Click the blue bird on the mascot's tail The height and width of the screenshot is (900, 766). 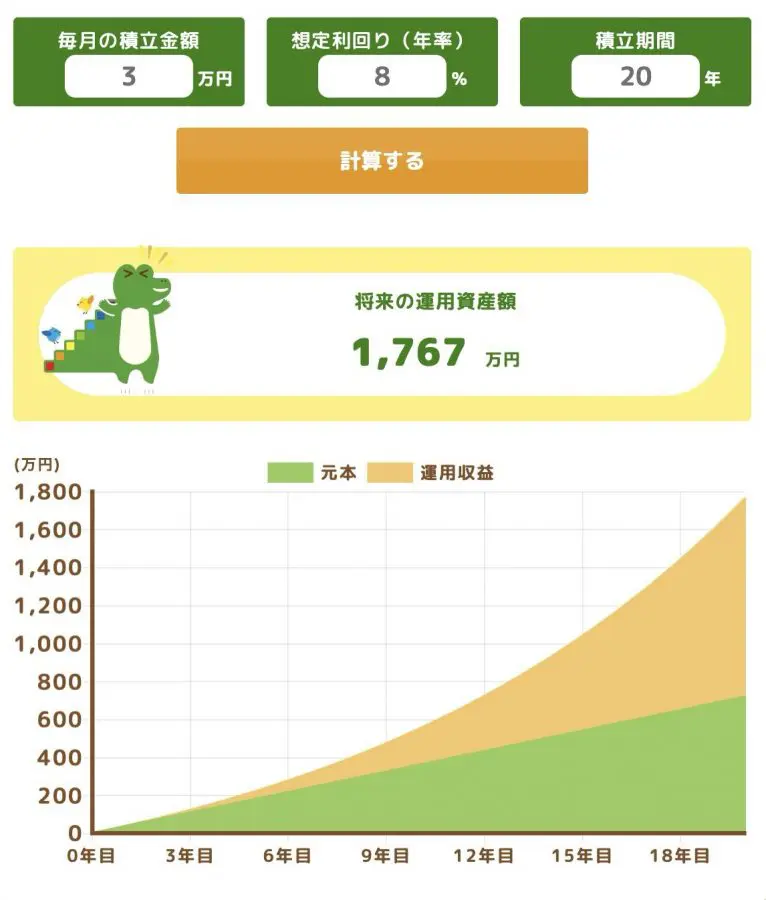(51, 334)
